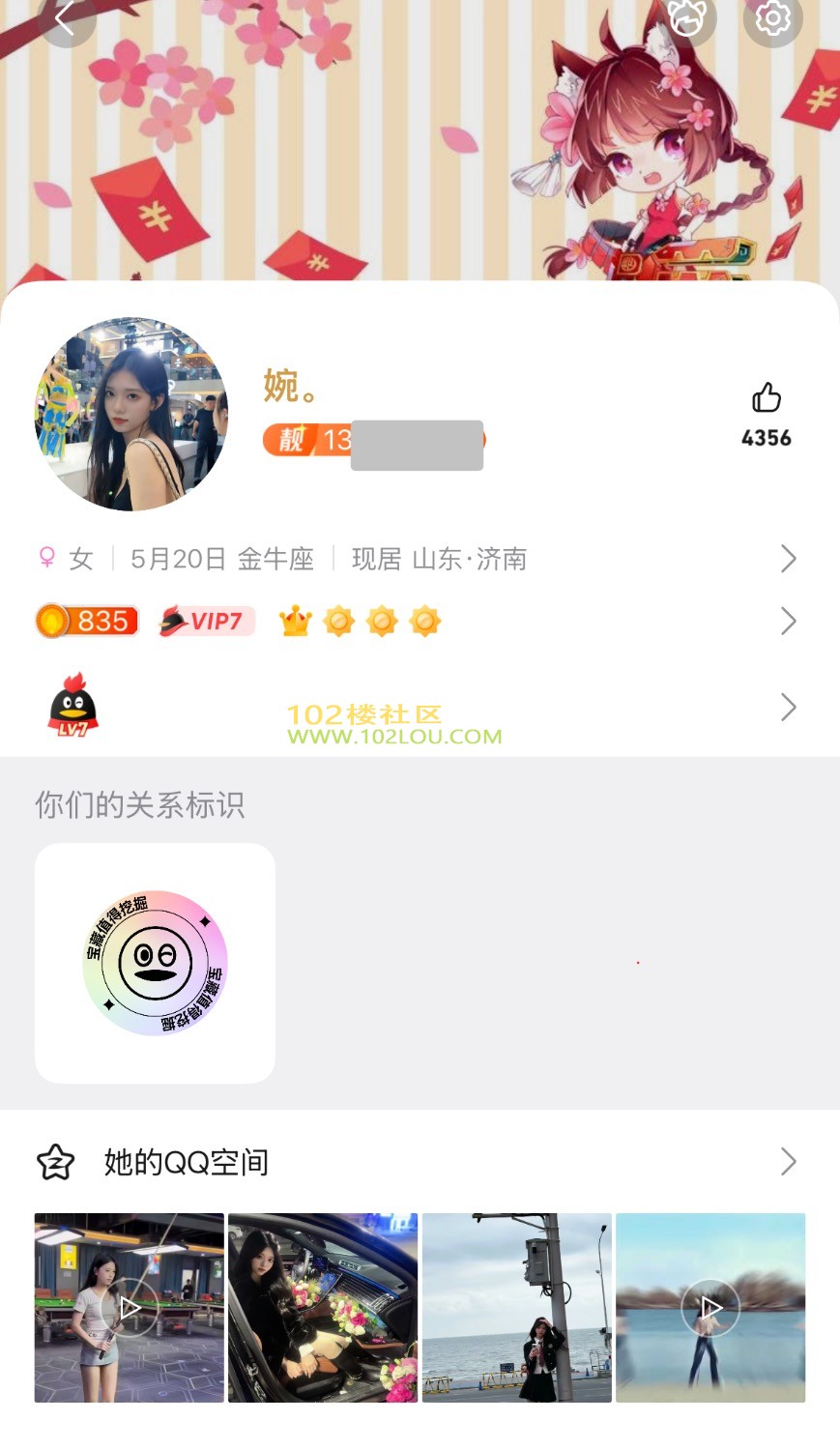Open the 宝藏值得挖掘 relationship badge card

(155, 963)
